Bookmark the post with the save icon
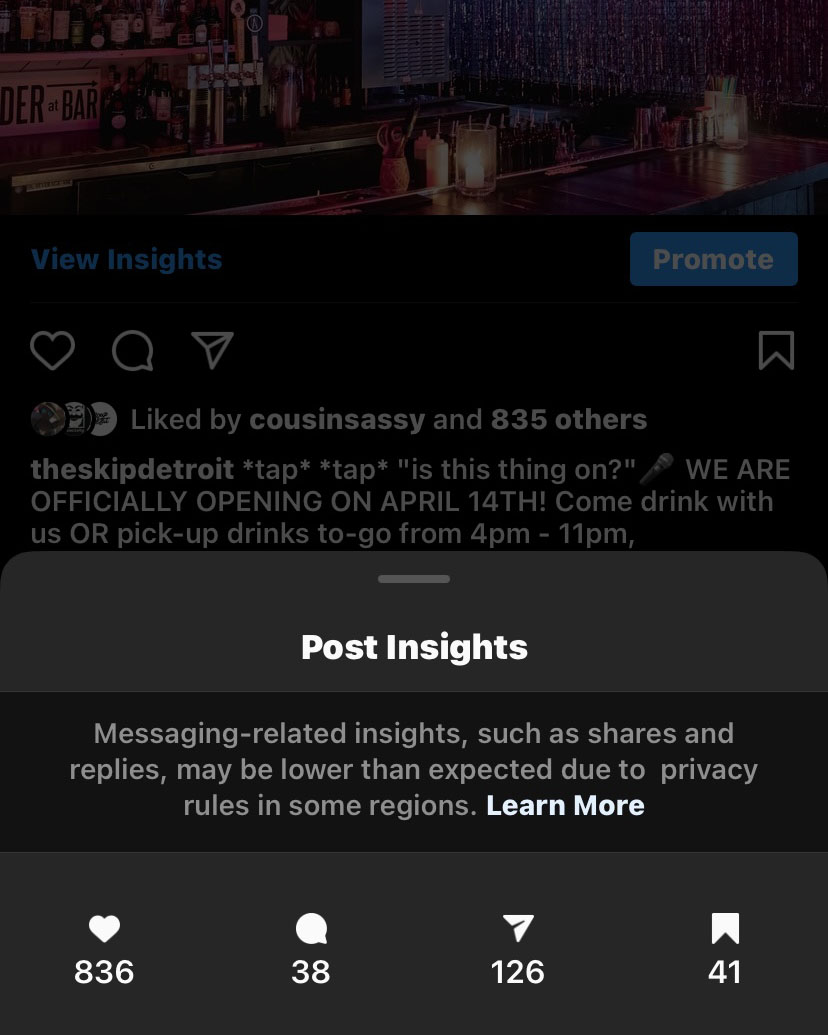 tap(776, 351)
